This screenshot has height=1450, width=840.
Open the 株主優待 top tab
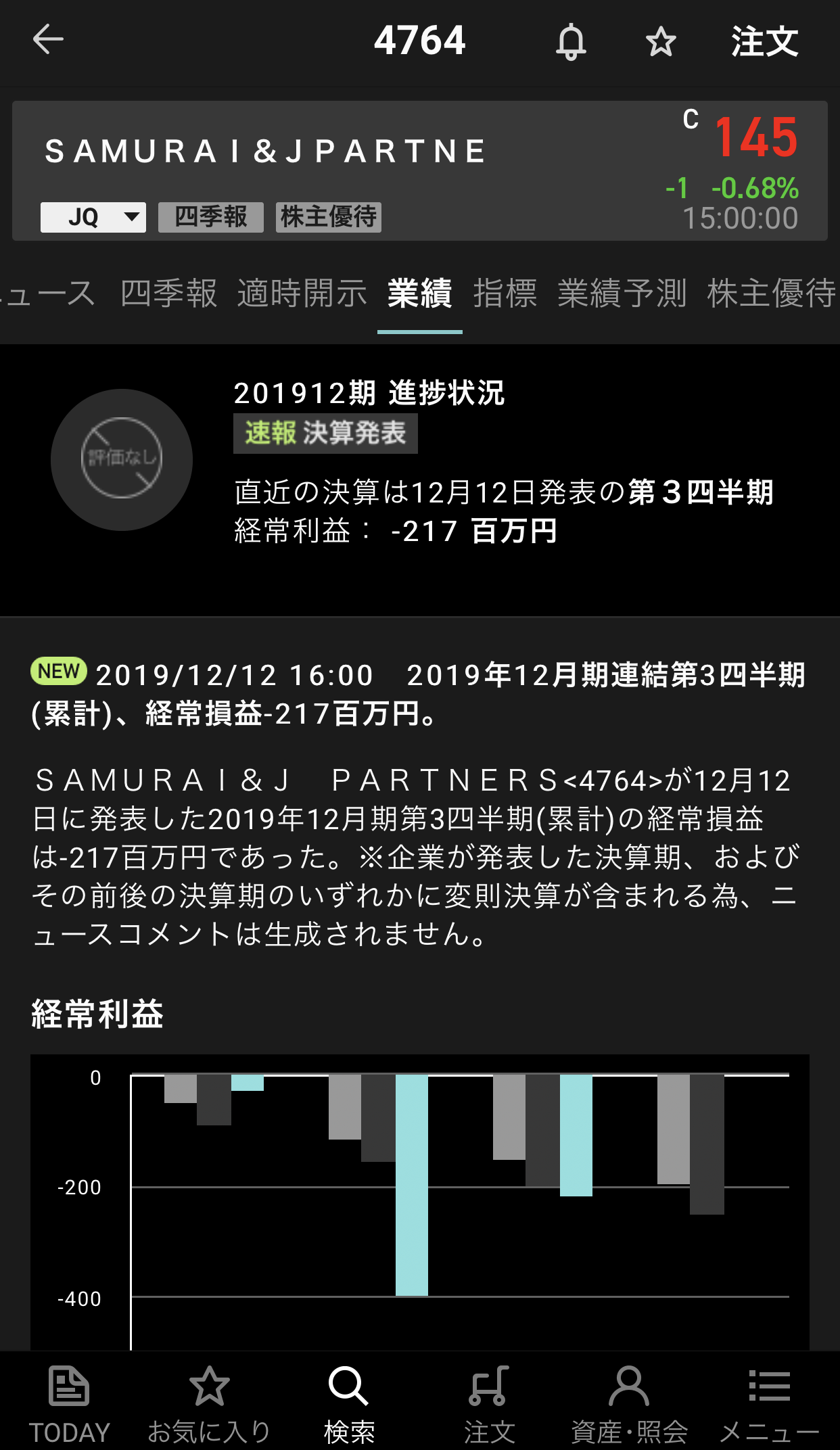pos(771,294)
